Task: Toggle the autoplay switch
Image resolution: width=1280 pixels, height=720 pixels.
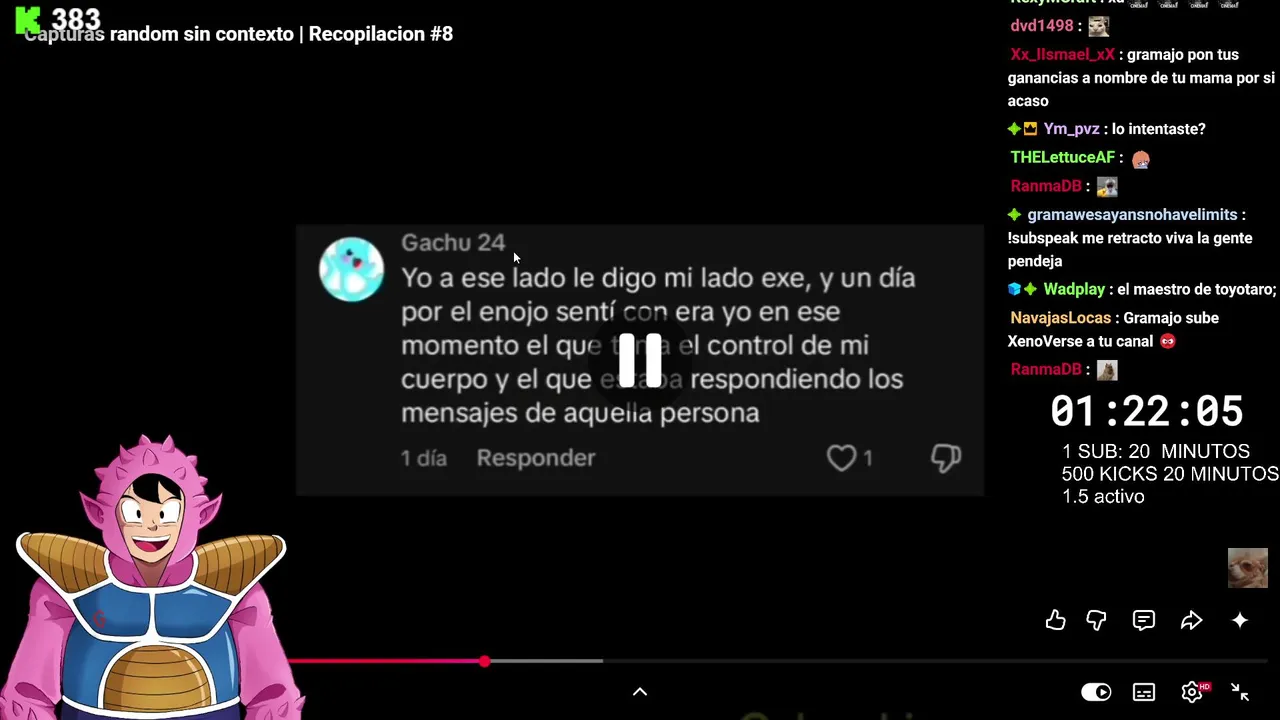Action: 1096,692
